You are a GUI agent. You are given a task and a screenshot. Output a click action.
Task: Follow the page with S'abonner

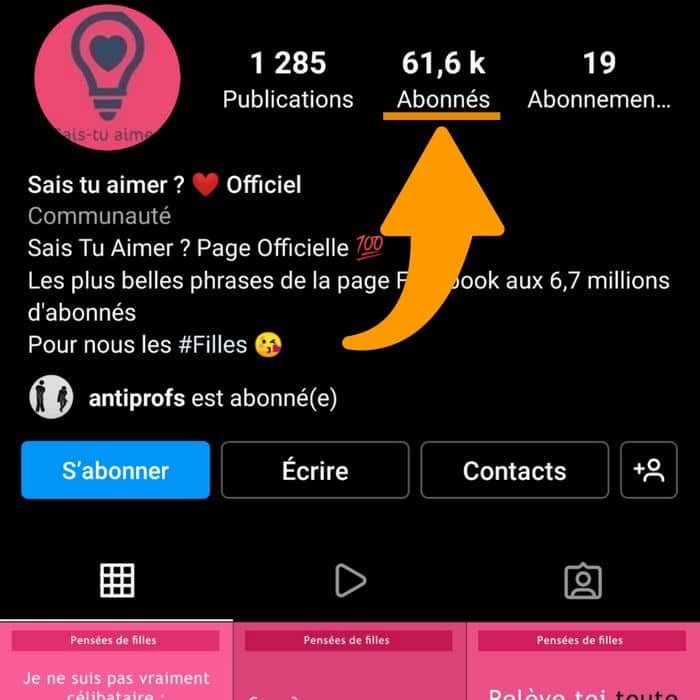(x=116, y=470)
